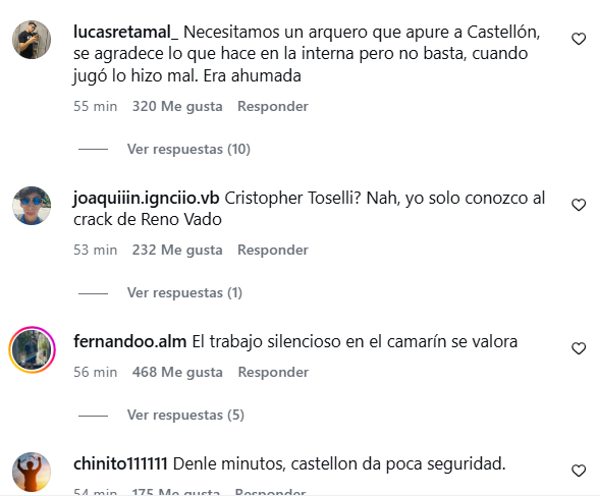
Task: Expand the 10 replies under lucasretamal_'s comment
Action: tap(188, 149)
